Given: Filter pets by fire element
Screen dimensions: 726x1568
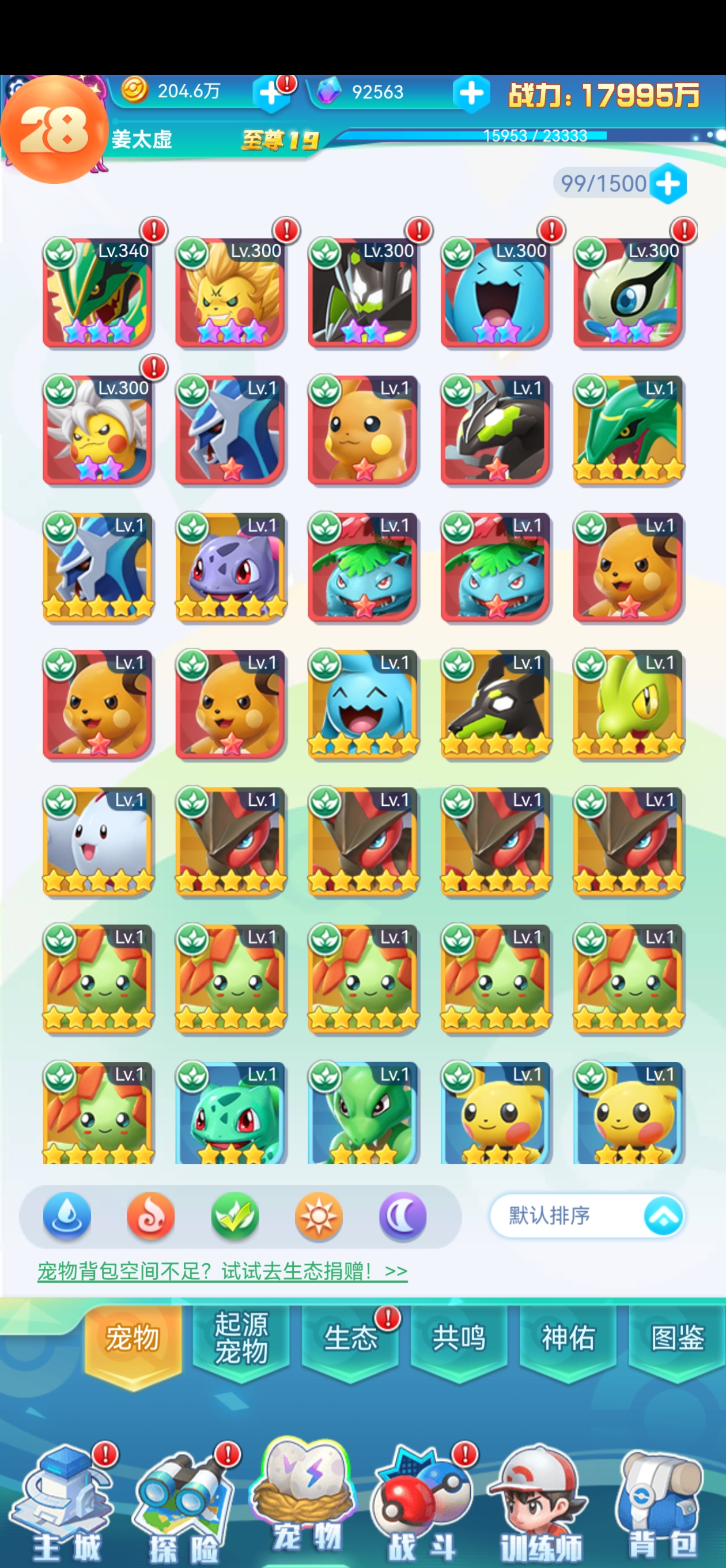Looking at the screenshot, I should (x=150, y=1216).
